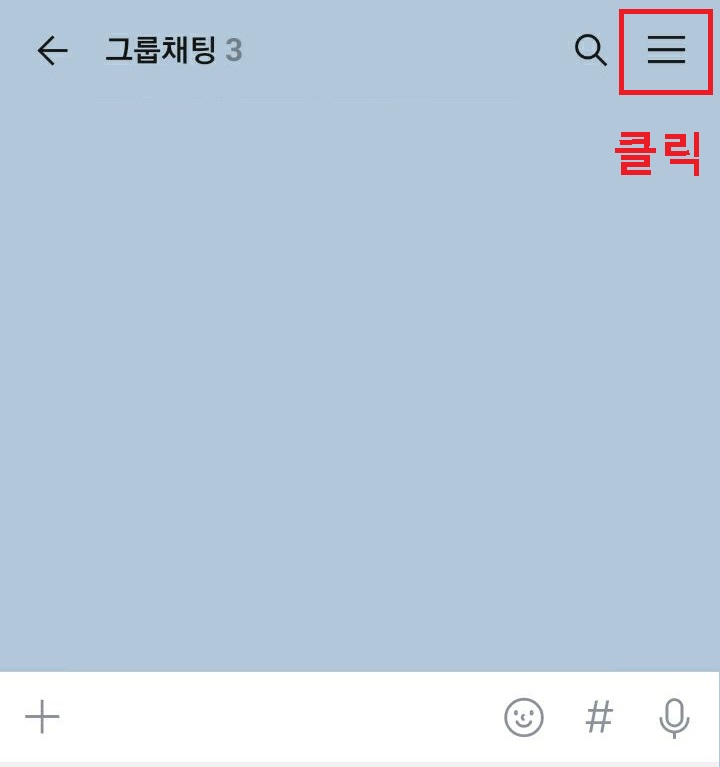The height and width of the screenshot is (767, 720).
Task: Open chat settings via the three-line icon
Action: point(665,51)
